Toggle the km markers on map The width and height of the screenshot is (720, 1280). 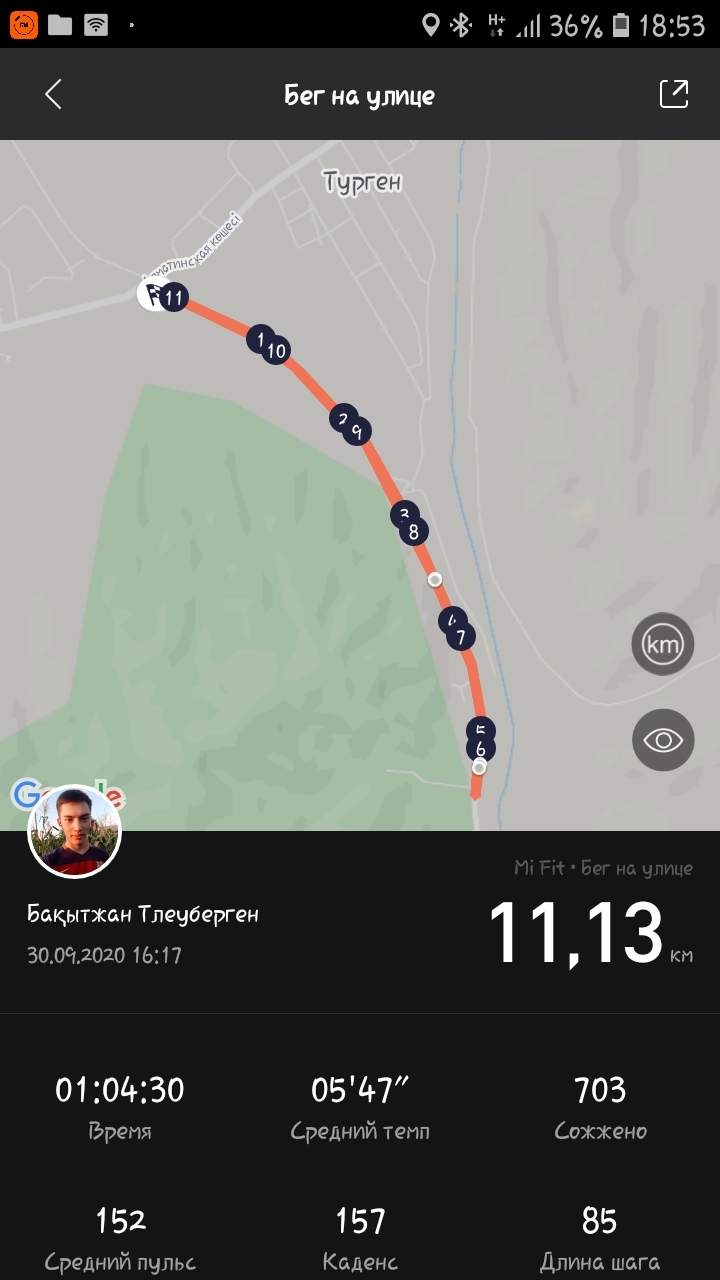pyautogui.click(x=662, y=644)
